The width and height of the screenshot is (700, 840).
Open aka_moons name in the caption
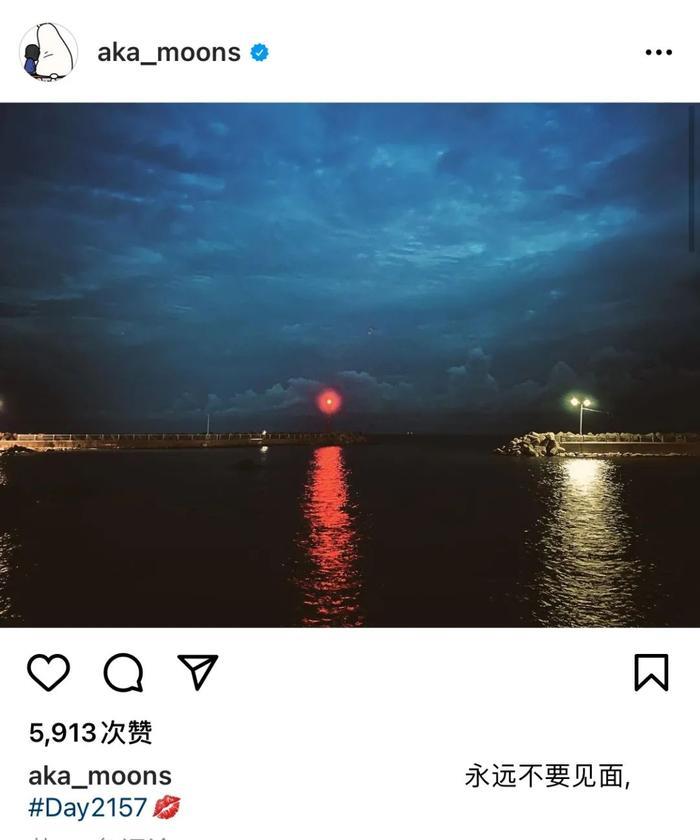100,776
